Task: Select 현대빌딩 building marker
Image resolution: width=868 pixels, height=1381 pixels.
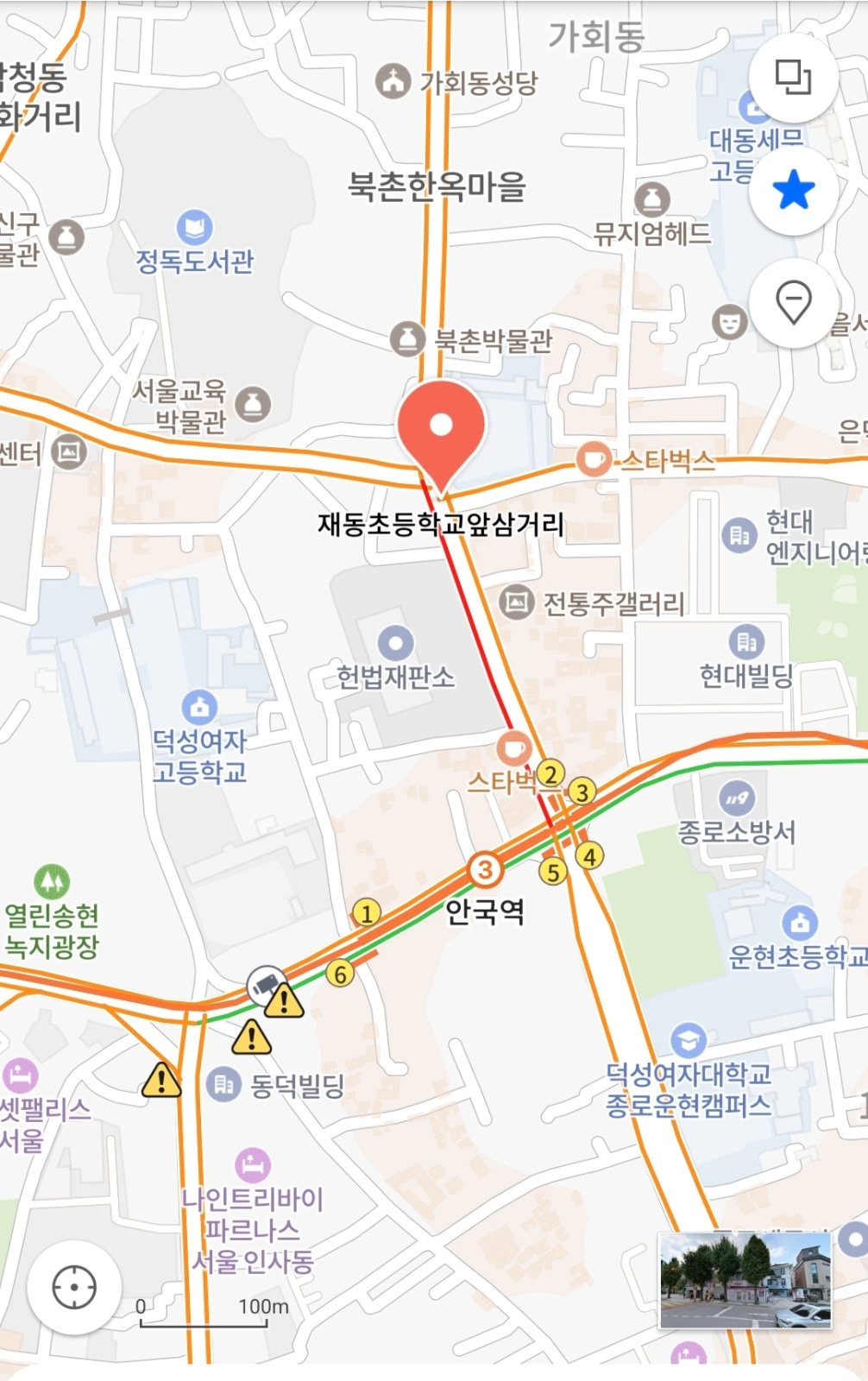Action: pos(746,643)
